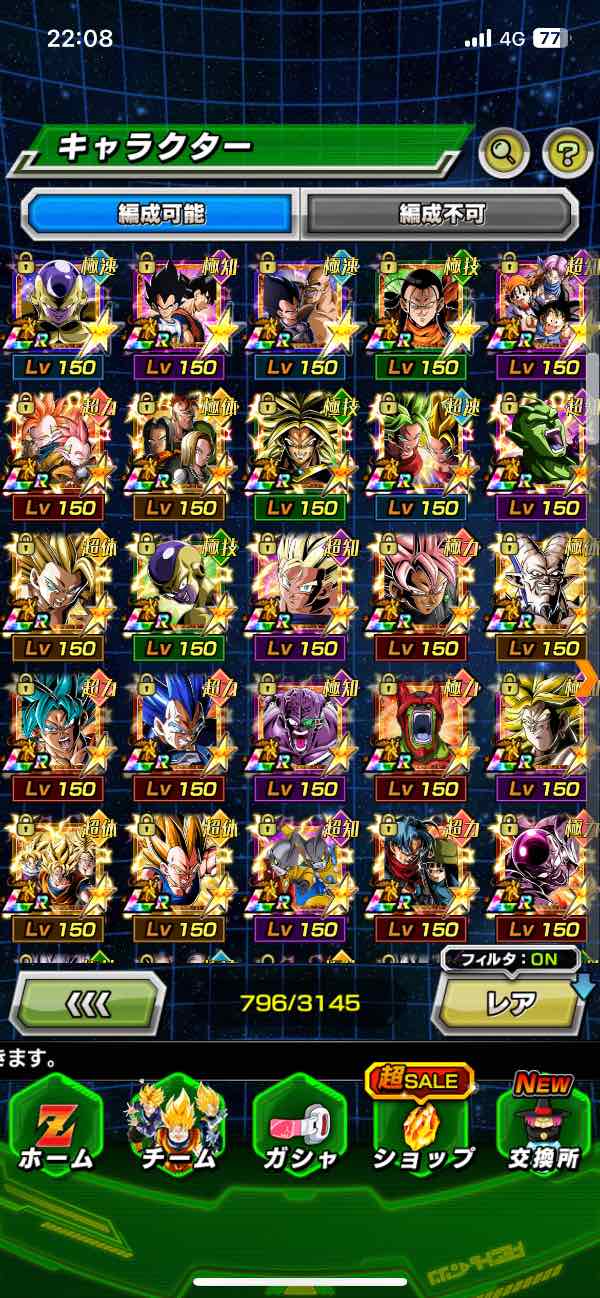Tap the back arrows button
This screenshot has width=600, height=1298.
(x=87, y=1002)
